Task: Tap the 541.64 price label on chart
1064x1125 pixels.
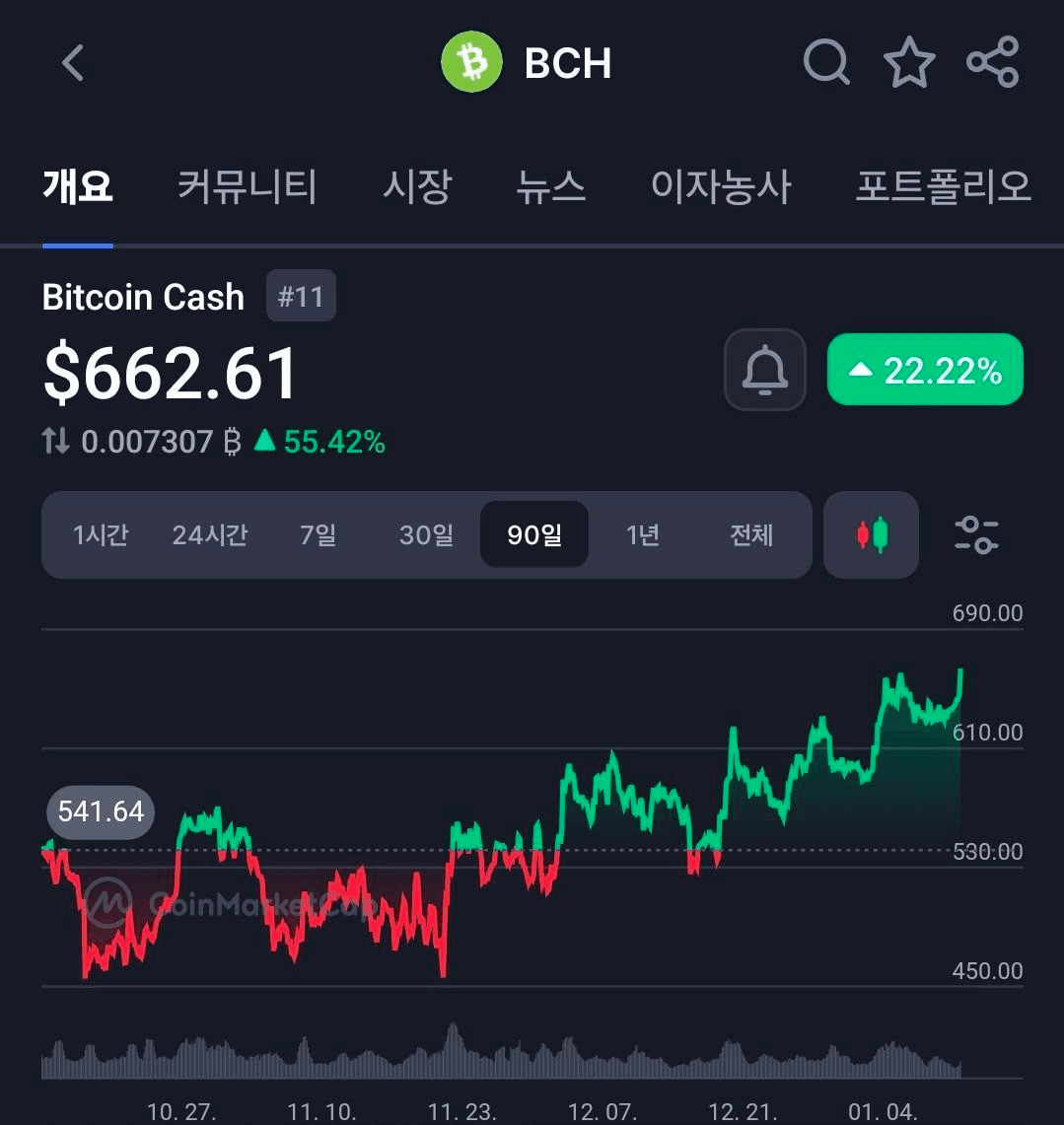Action: tap(100, 811)
